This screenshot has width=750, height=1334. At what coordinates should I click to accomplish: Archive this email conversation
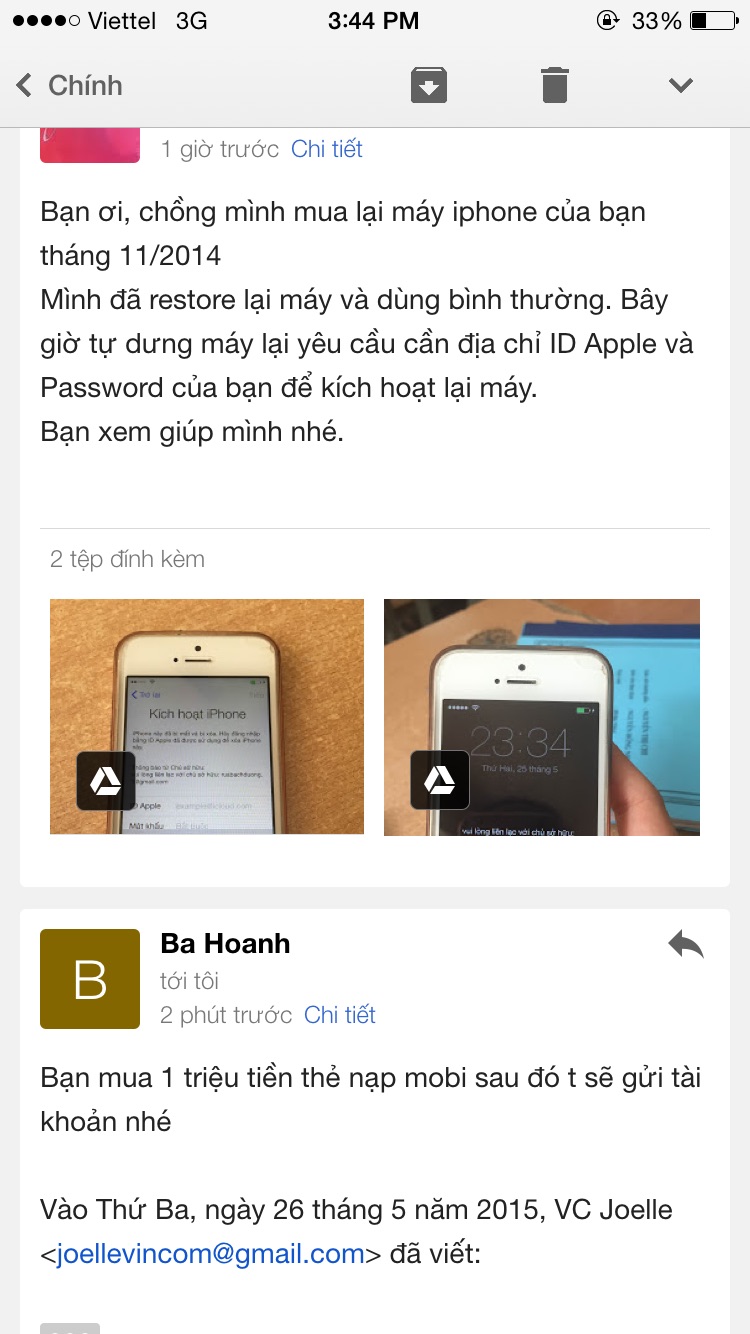coord(428,86)
